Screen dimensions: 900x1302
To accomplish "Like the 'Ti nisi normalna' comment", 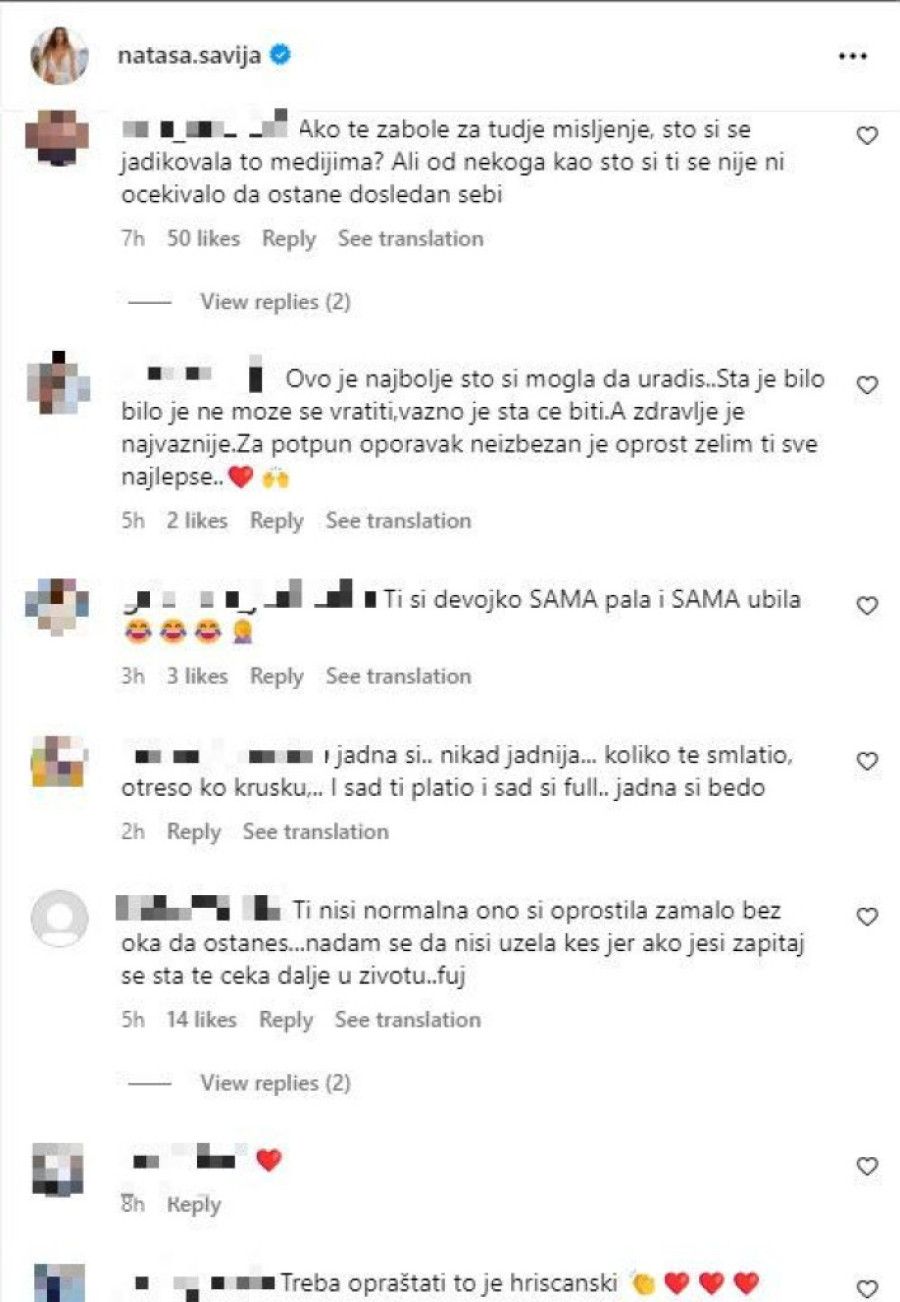I will (867, 917).
